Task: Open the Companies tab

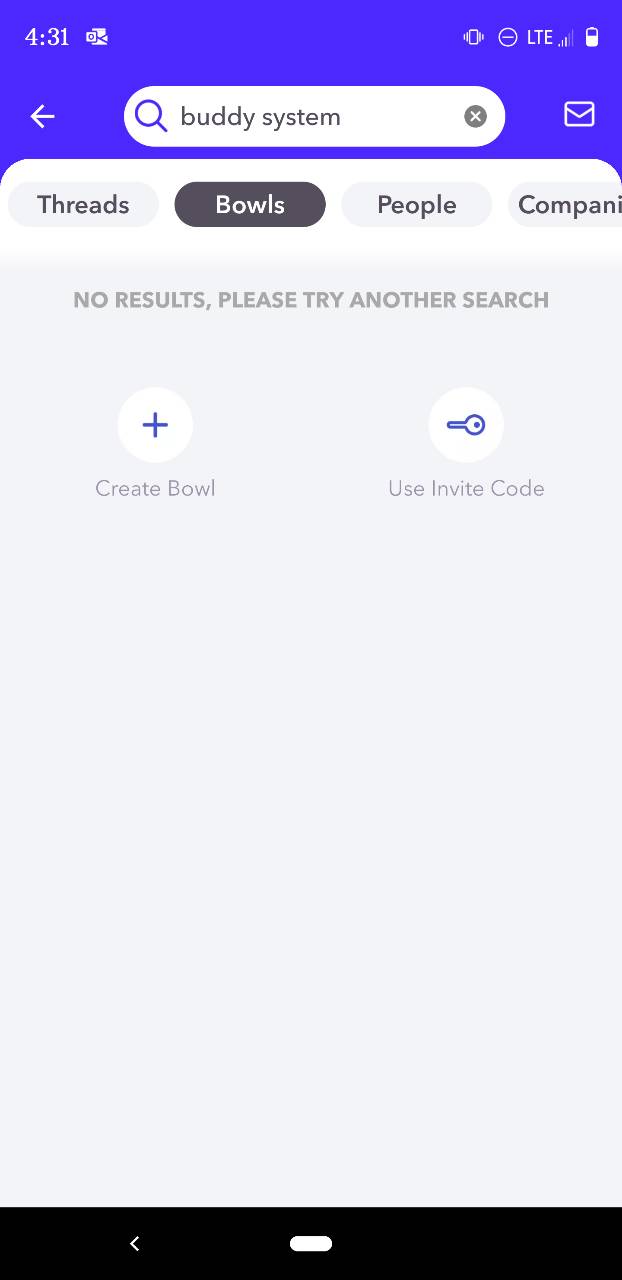Action: [565, 205]
